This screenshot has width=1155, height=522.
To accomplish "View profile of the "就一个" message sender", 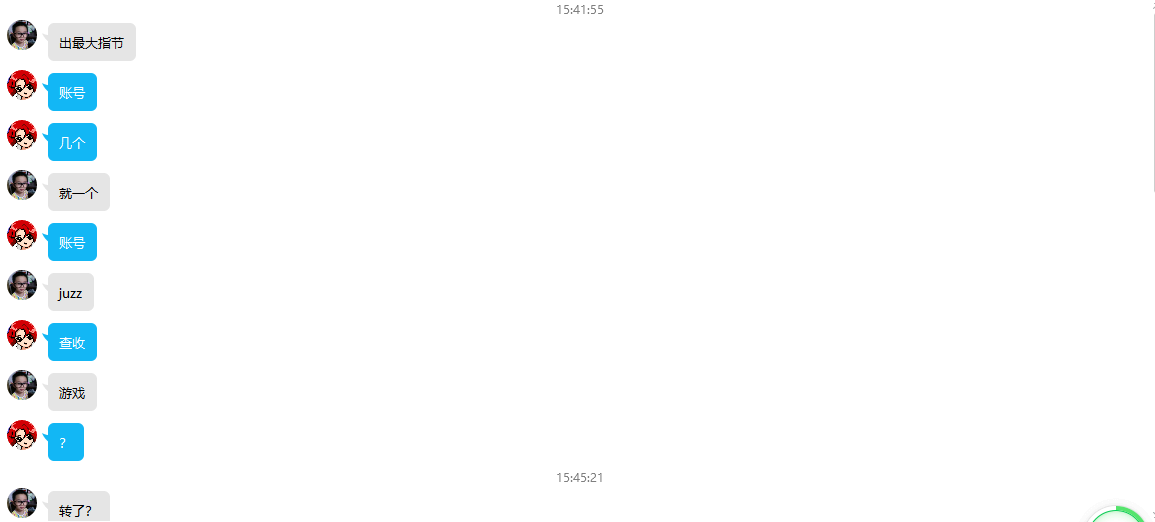I will pyautogui.click(x=22, y=185).
